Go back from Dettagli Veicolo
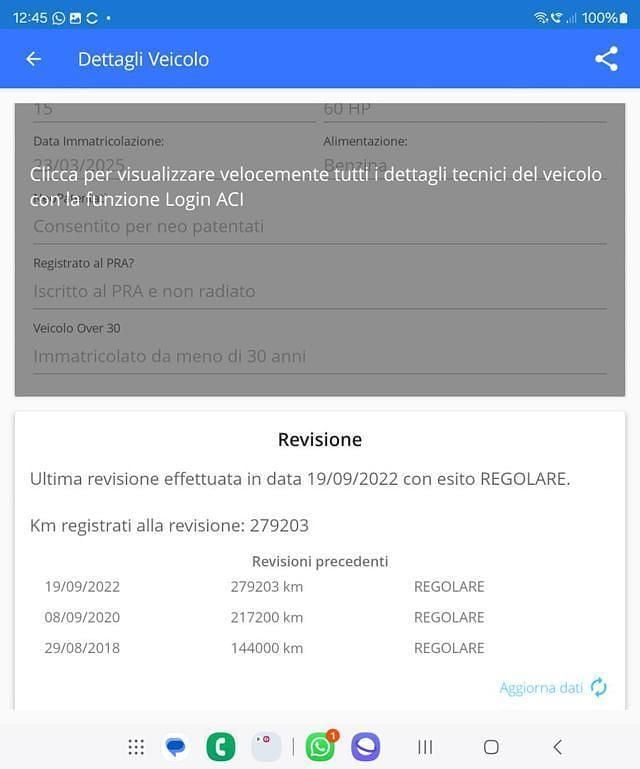This screenshot has height=769, width=640. tap(33, 59)
